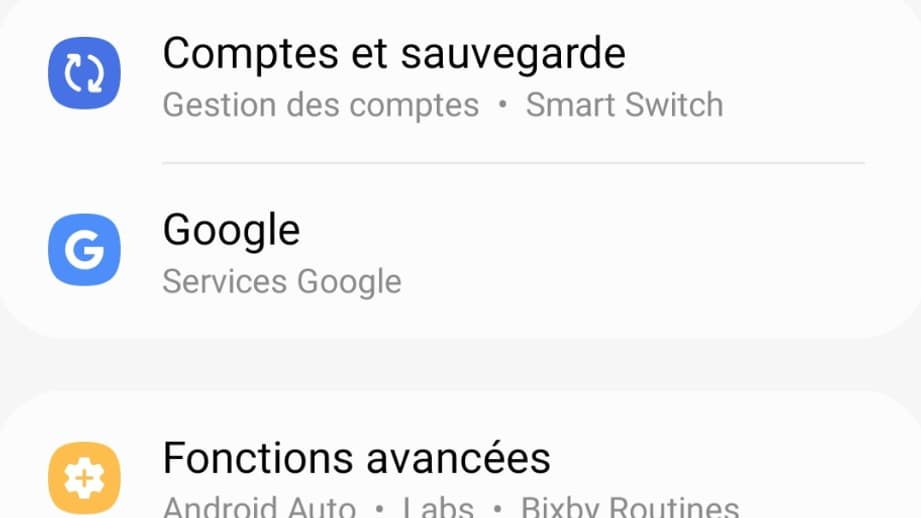The height and width of the screenshot is (518, 921).
Task: Open the Google services row
Action: pos(282,253)
